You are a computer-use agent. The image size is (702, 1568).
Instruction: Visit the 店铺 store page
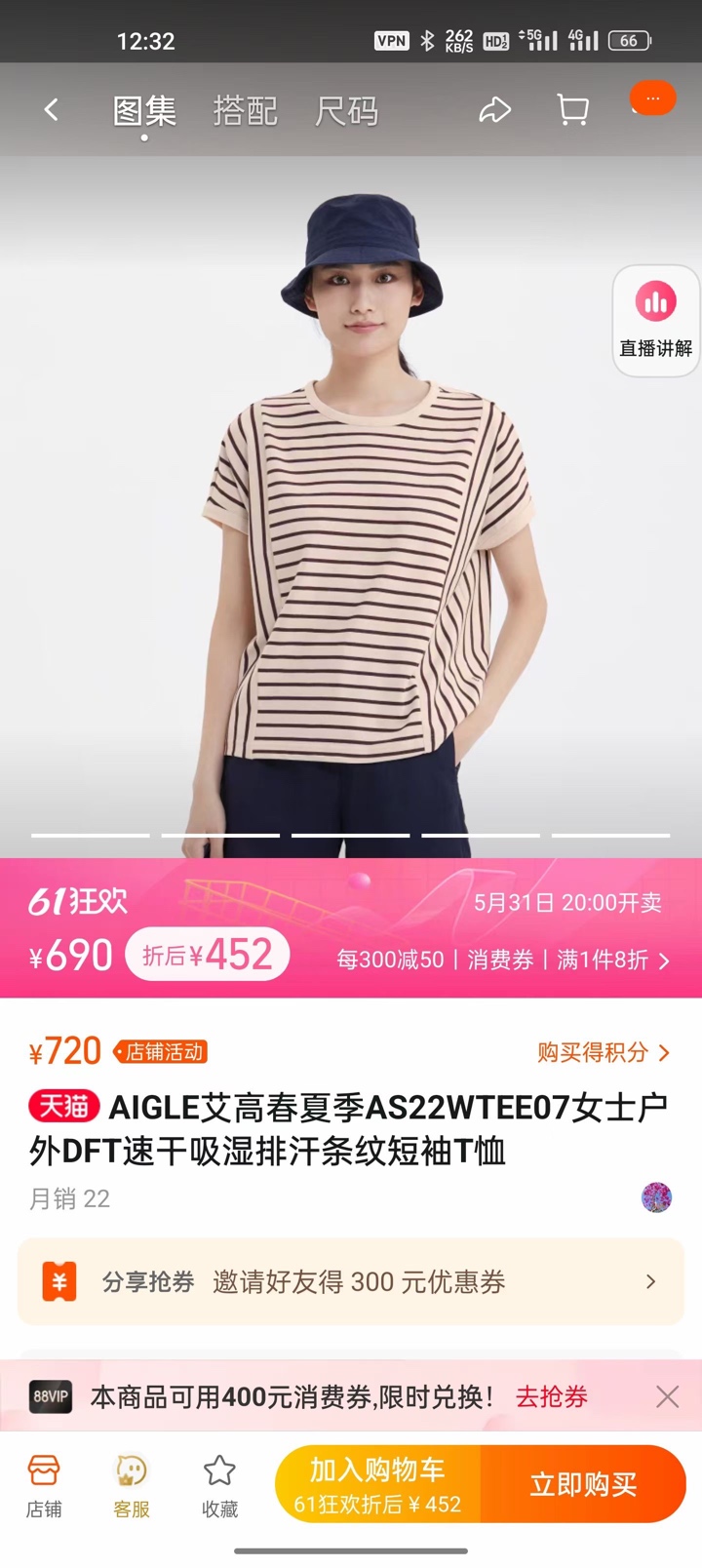(44, 1485)
